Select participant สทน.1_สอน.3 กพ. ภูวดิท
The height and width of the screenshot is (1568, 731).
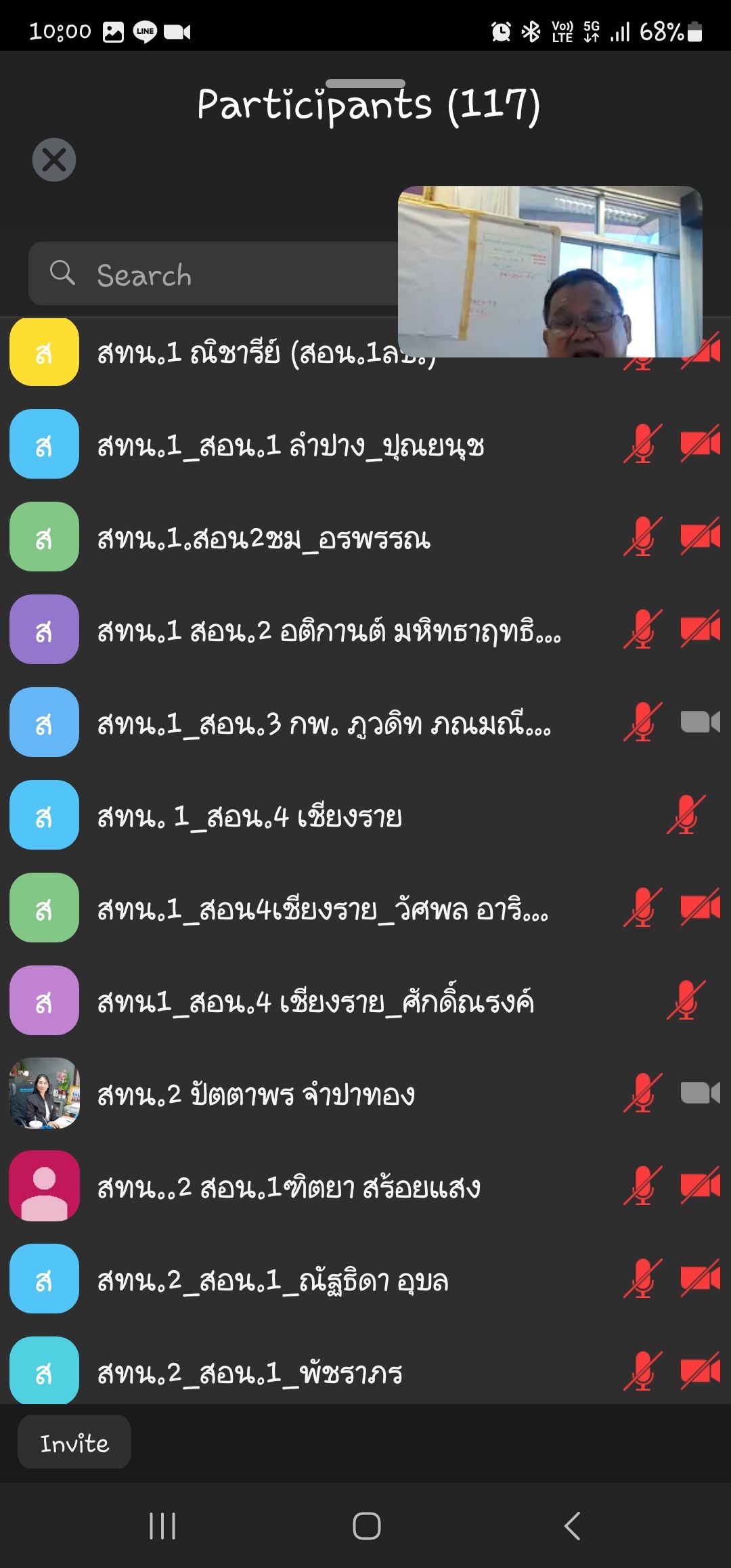(x=324, y=724)
